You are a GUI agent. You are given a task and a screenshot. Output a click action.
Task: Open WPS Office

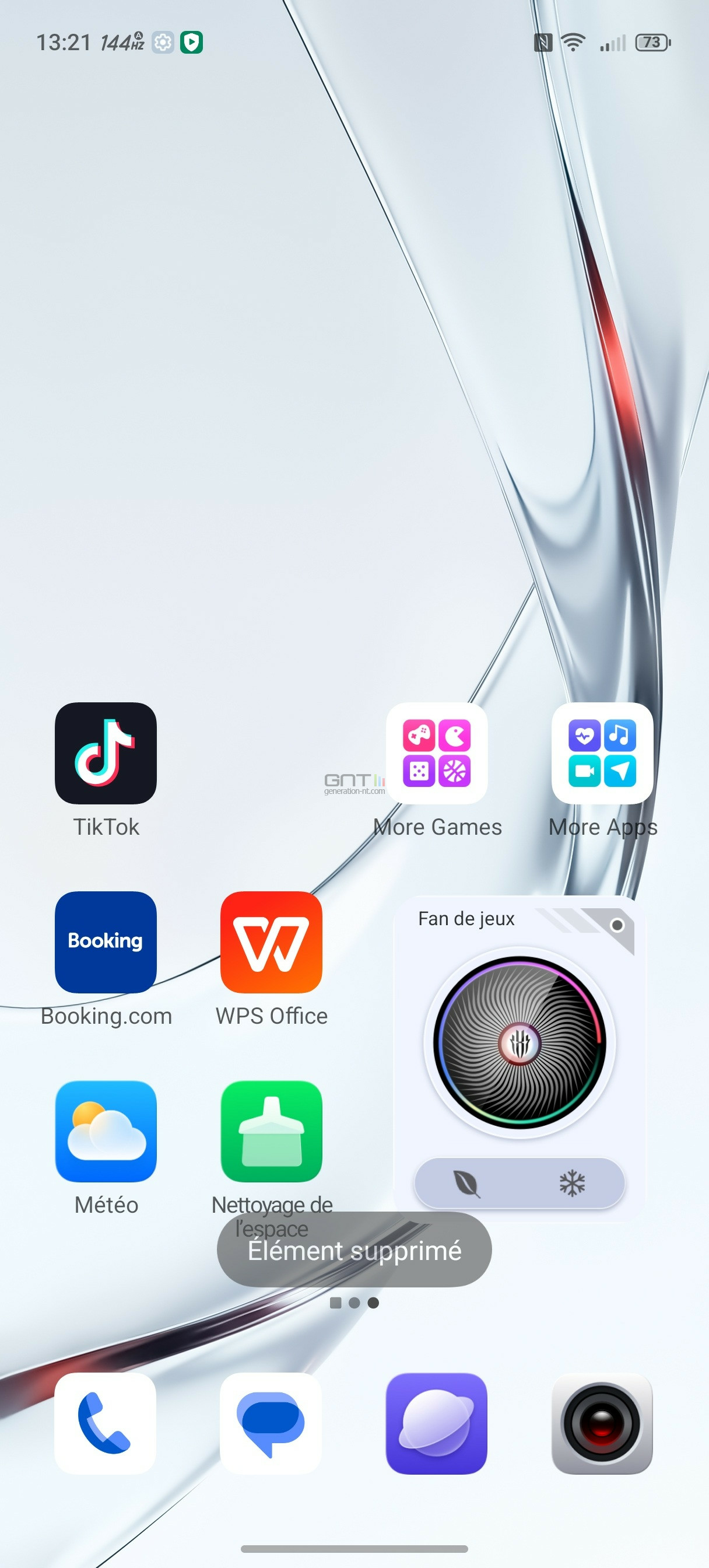272,942
